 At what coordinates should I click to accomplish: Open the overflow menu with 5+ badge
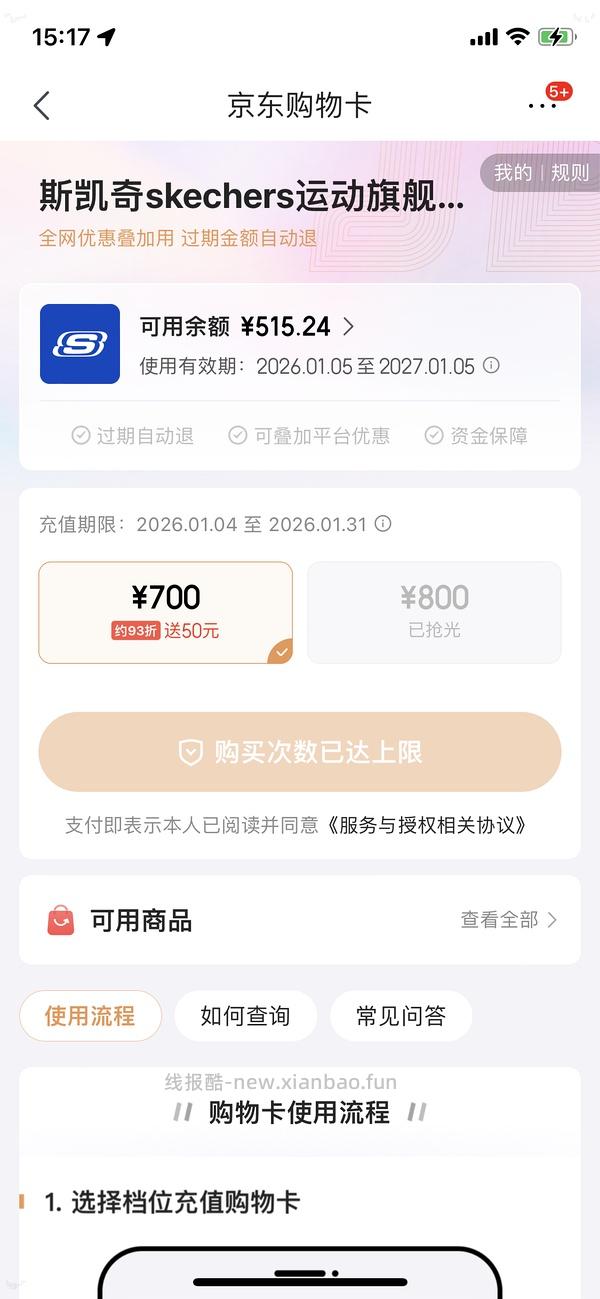point(543,106)
